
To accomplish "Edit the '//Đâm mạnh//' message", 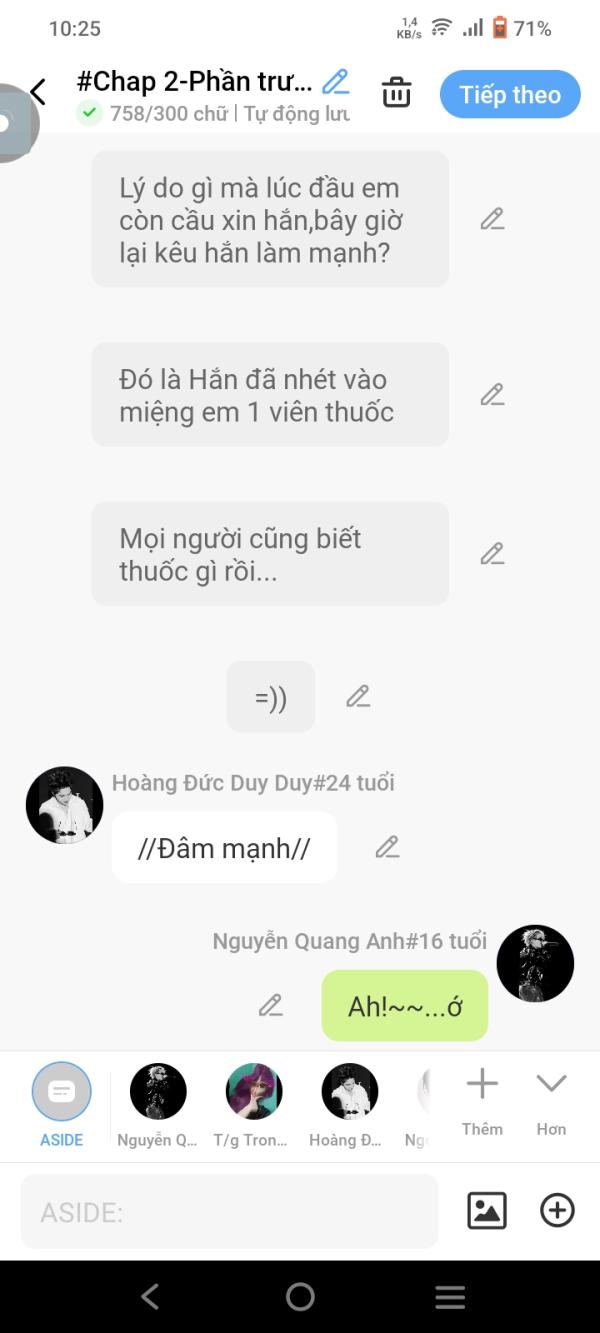I will tap(387, 847).
